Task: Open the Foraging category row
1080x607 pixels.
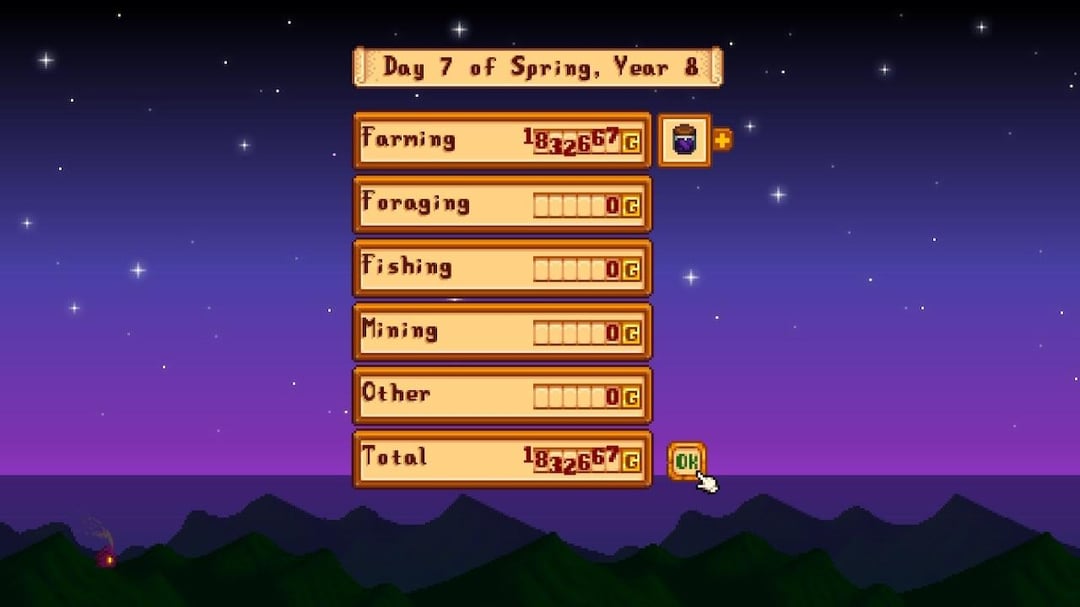Action: pos(502,204)
